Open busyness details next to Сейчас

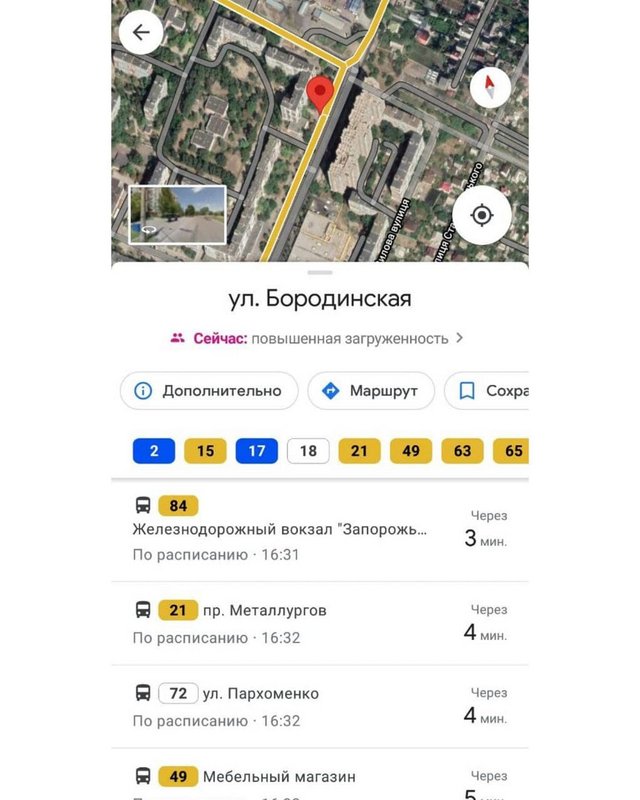tap(317, 338)
